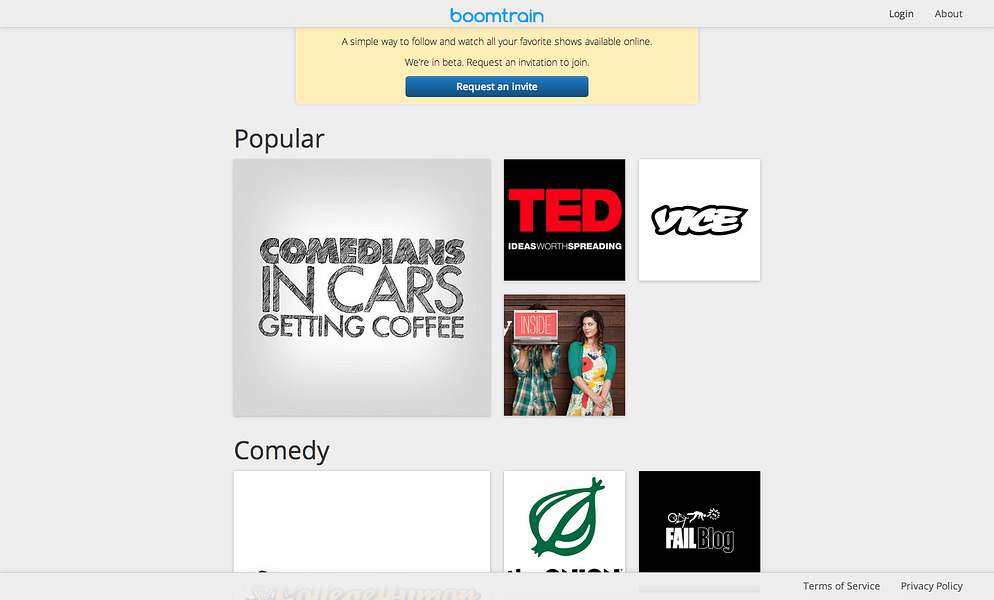The height and width of the screenshot is (600, 994).
Task: Open the Login link
Action: click(901, 14)
